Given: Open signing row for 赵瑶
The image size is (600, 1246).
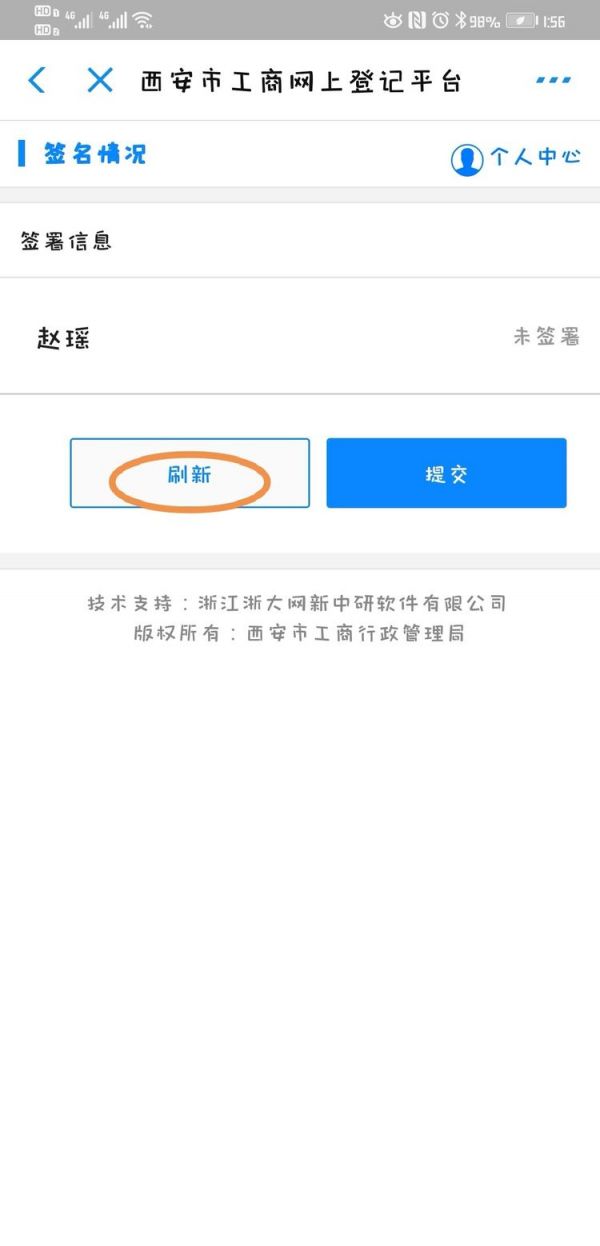Looking at the screenshot, I should pos(300,337).
